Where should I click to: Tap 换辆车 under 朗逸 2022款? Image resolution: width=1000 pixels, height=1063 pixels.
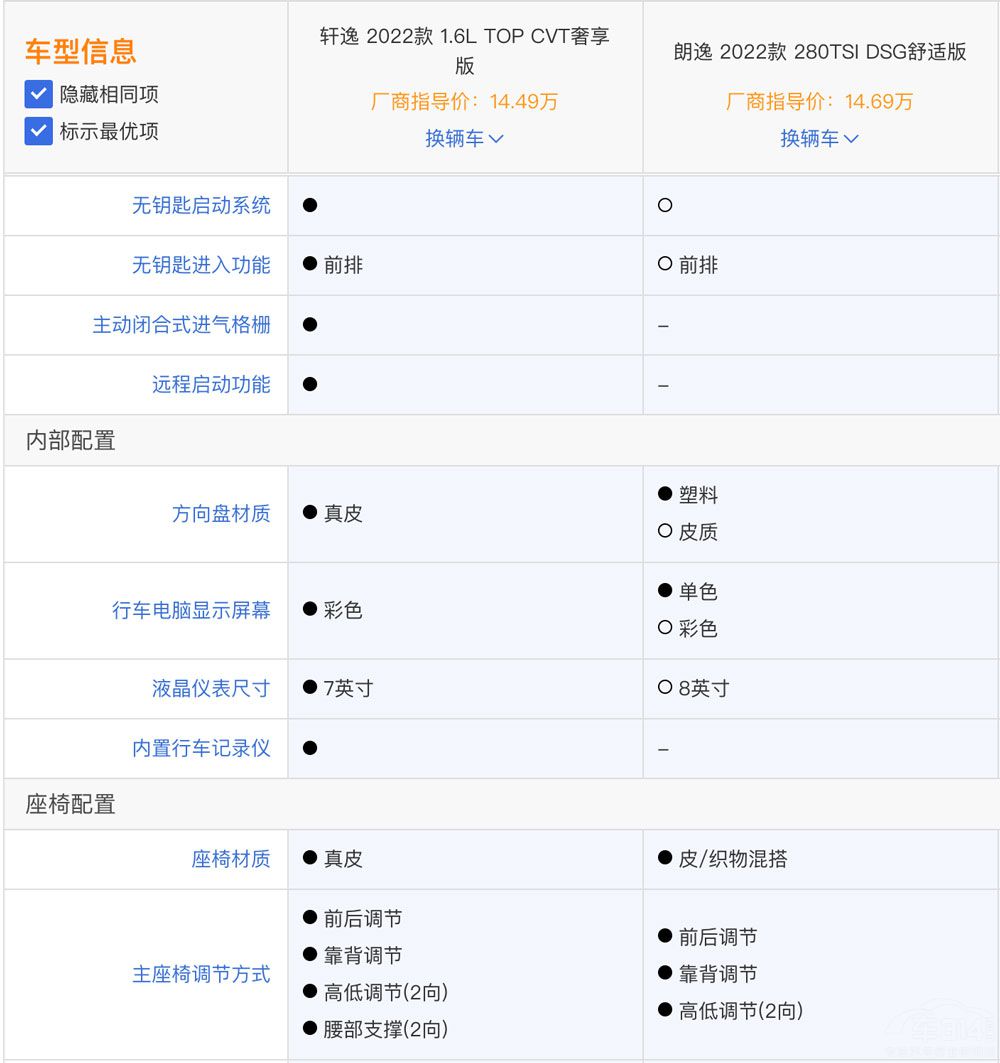(819, 138)
